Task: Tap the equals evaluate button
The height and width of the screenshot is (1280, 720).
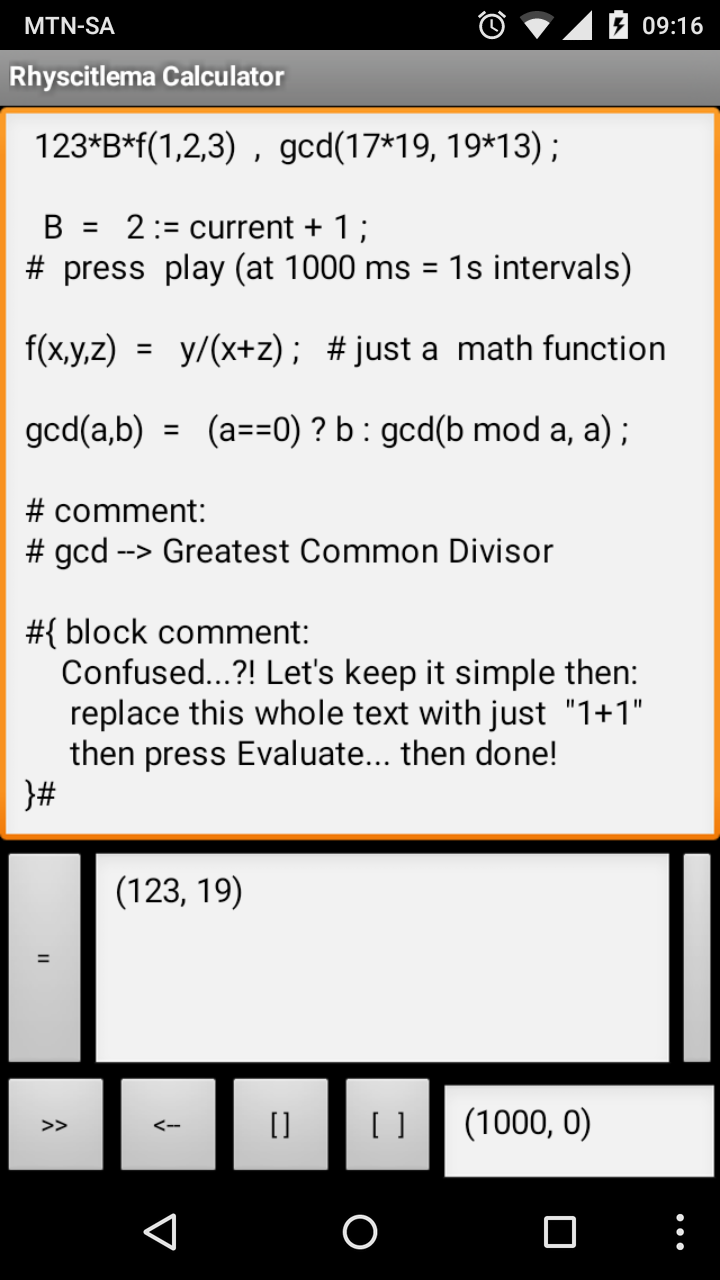Action: 44,957
